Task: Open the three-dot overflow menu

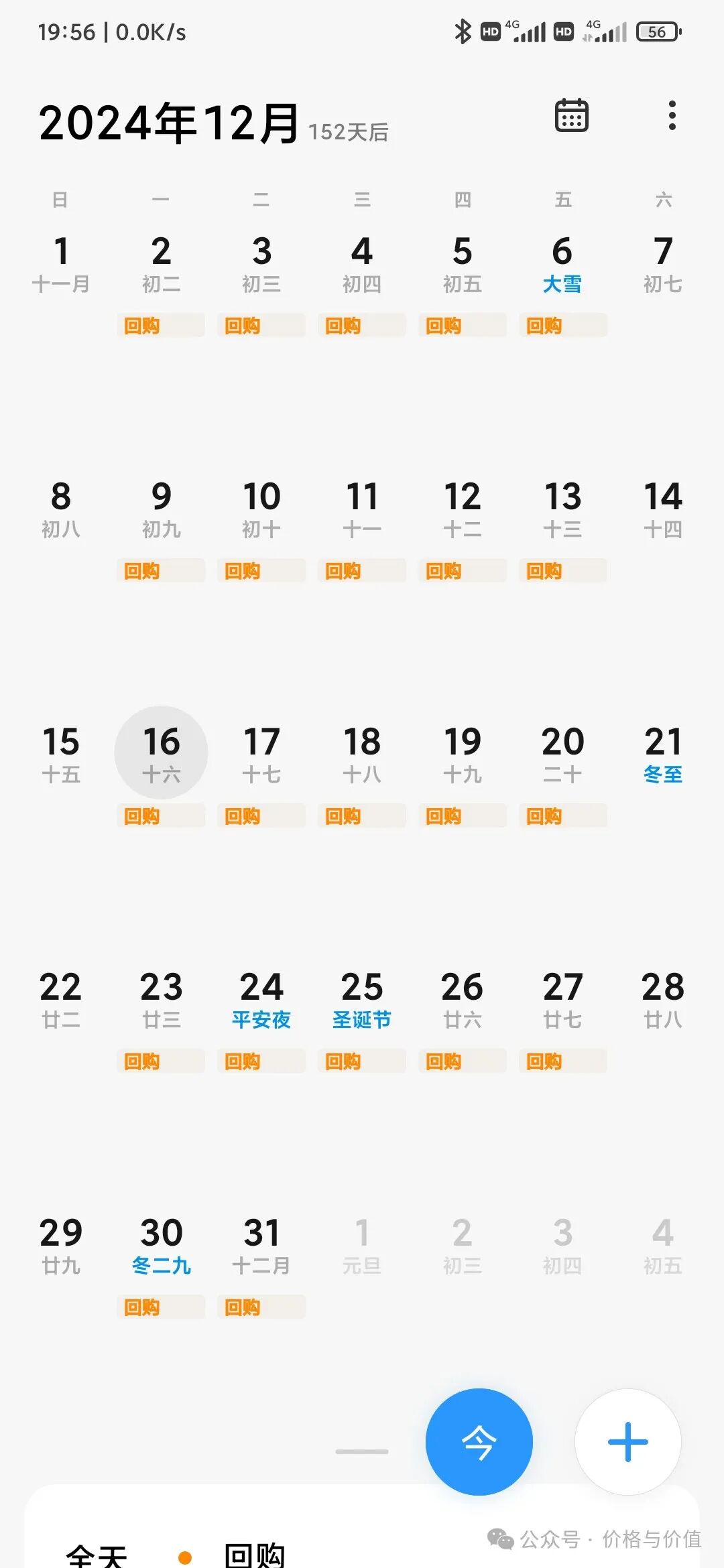Action: (672, 115)
